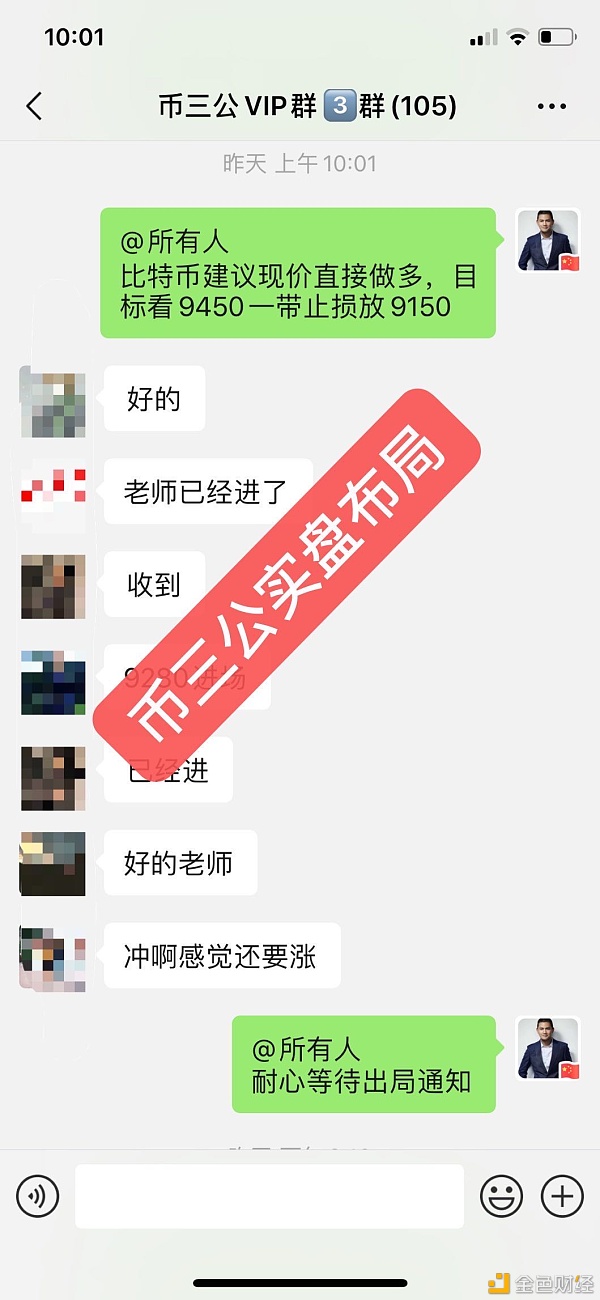Focus the message text field
600x1300 pixels.
click(x=269, y=1195)
